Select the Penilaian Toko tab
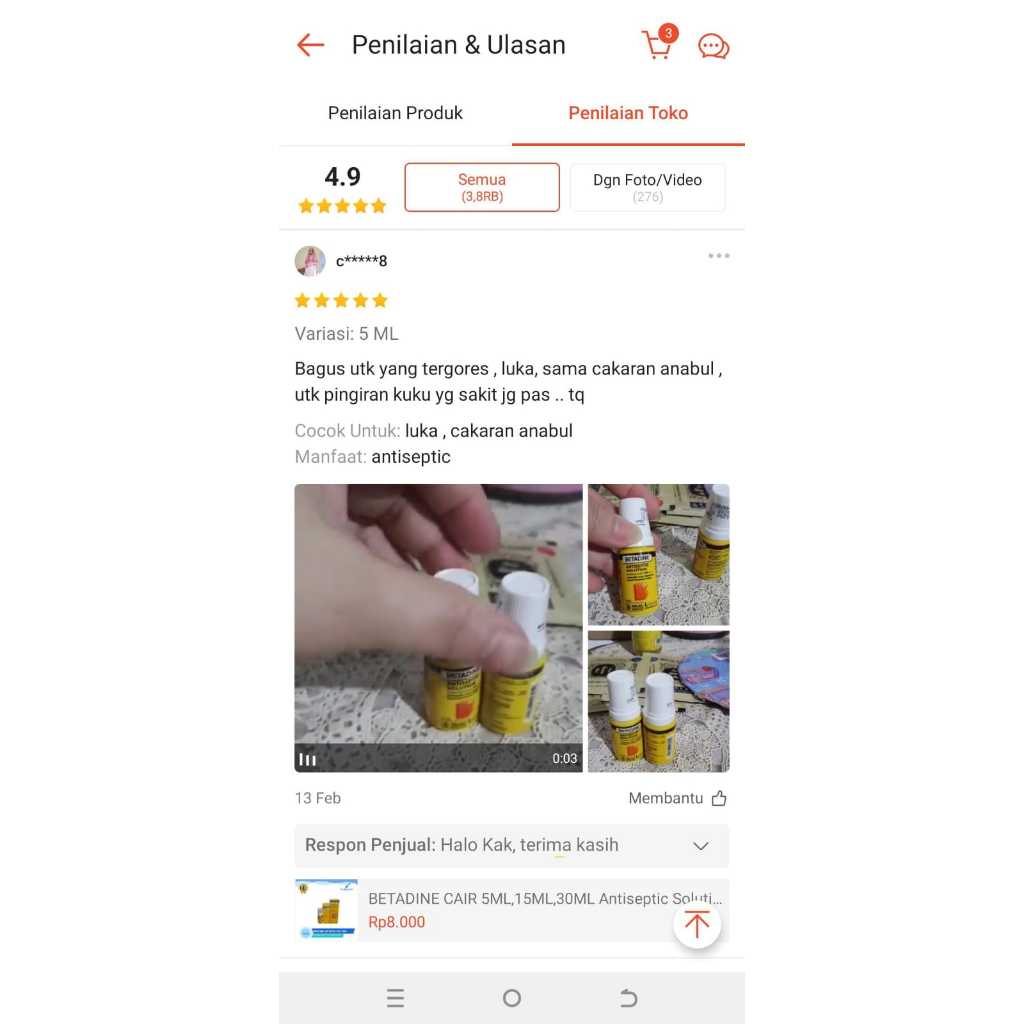Screen dimensions: 1024x1024 click(628, 113)
